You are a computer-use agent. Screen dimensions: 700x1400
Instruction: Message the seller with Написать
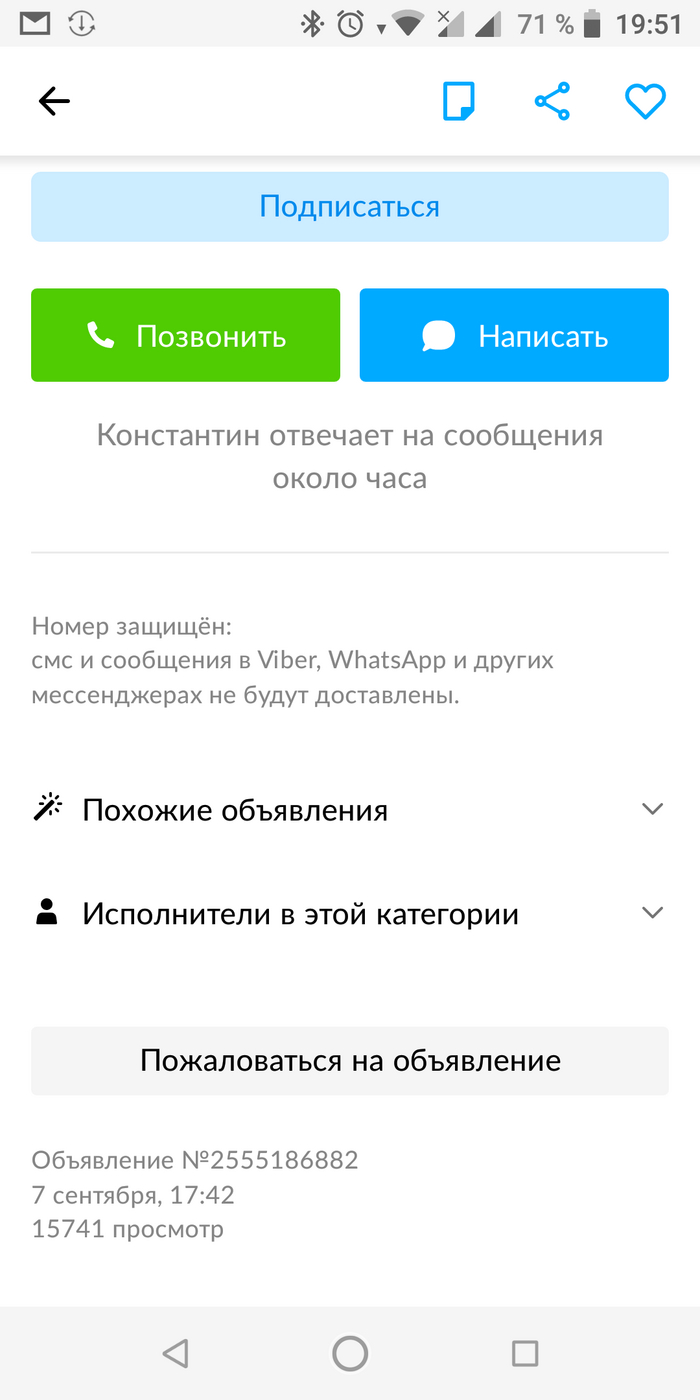514,336
